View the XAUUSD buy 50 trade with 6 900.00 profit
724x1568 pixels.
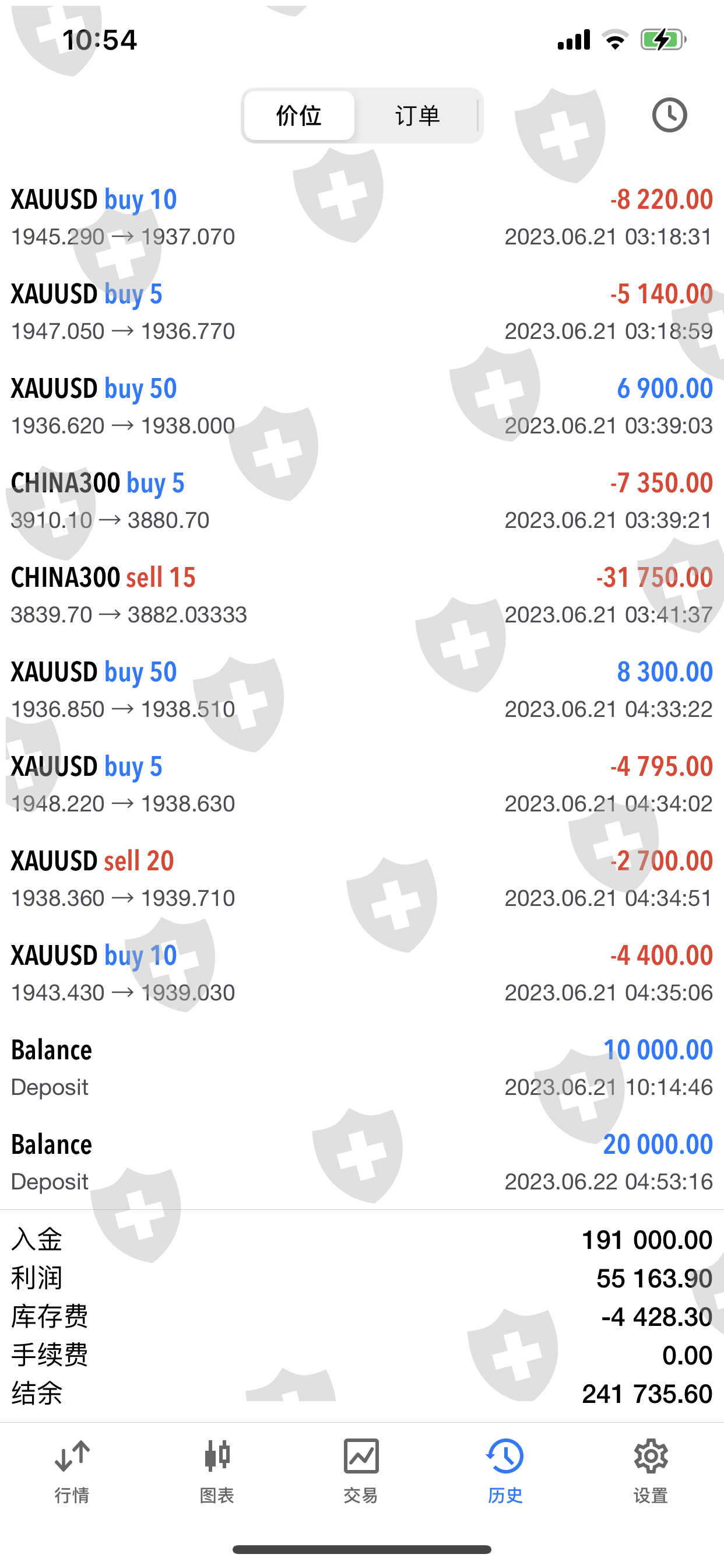click(x=362, y=406)
